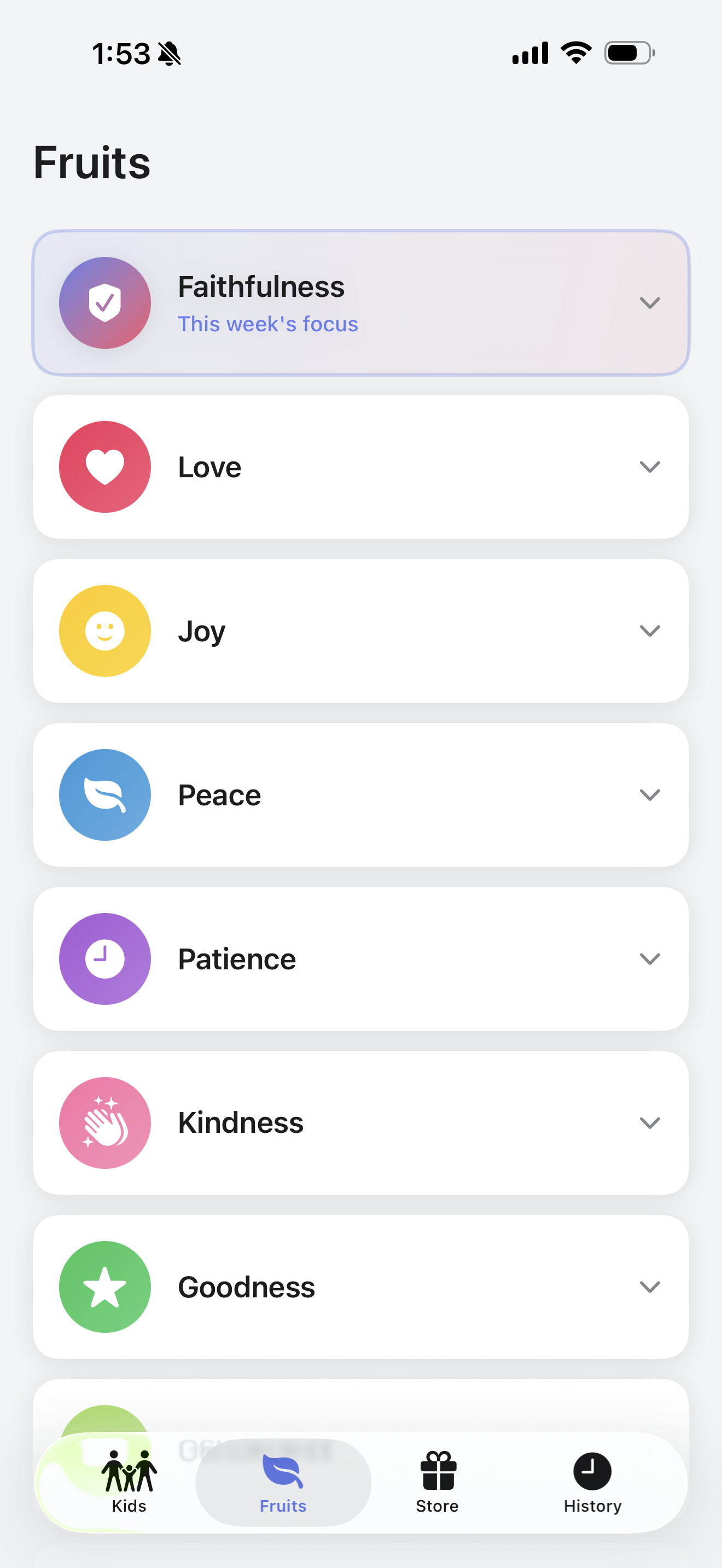Select the purple clock Patience icon
The width and height of the screenshot is (722, 1568).
pos(104,958)
